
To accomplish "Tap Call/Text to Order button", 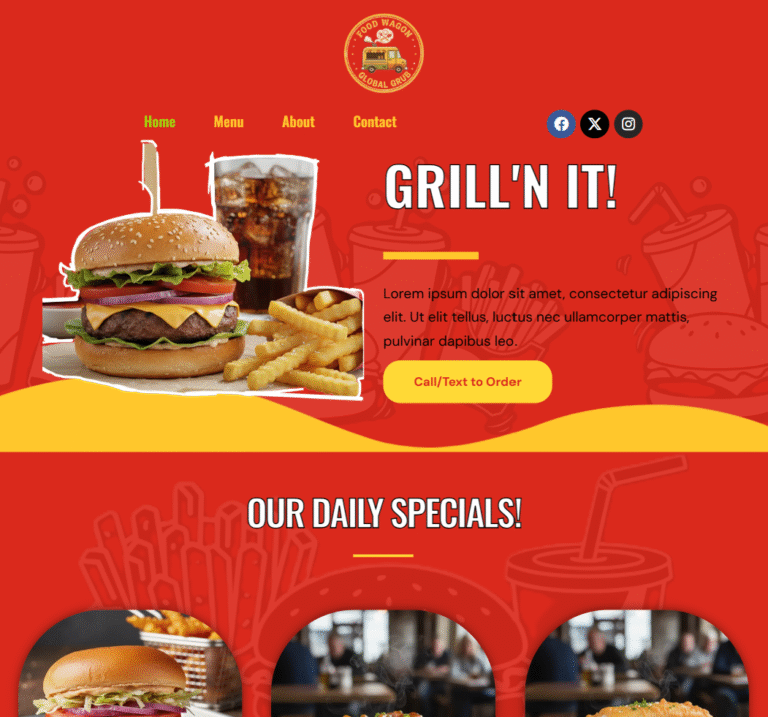I will (x=467, y=382).
